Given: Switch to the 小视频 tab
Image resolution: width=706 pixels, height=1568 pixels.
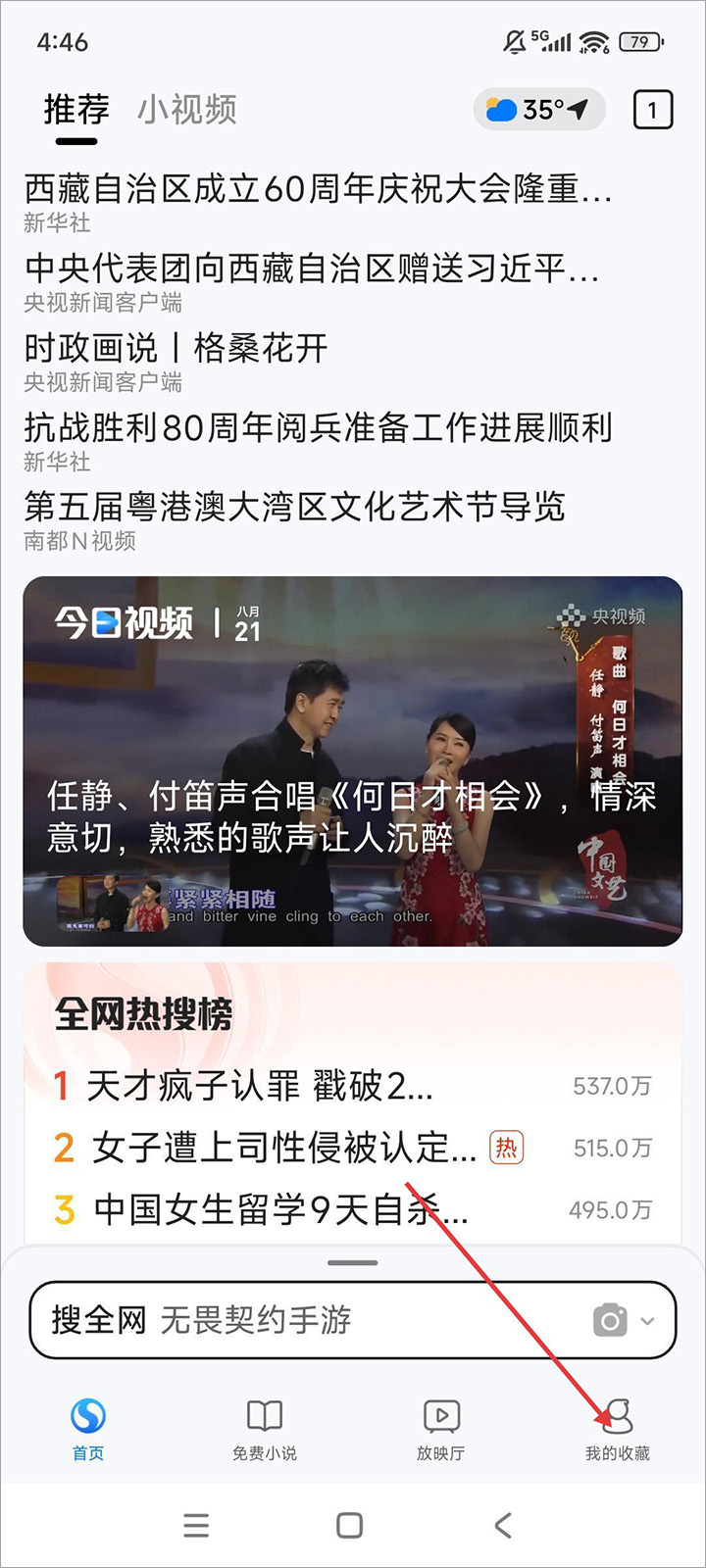Looking at the screenshot, I should [185, 109].
